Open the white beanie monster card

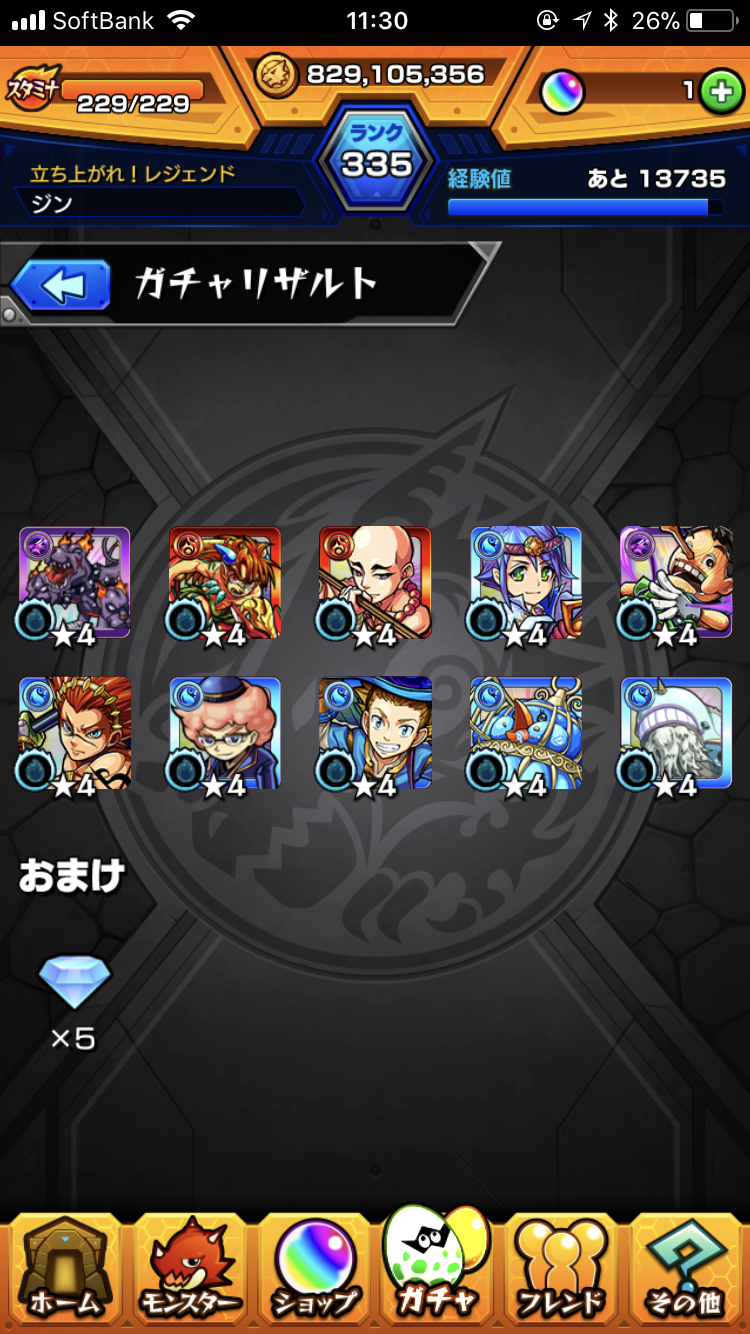pyautogui.click(x=676, y=733)
